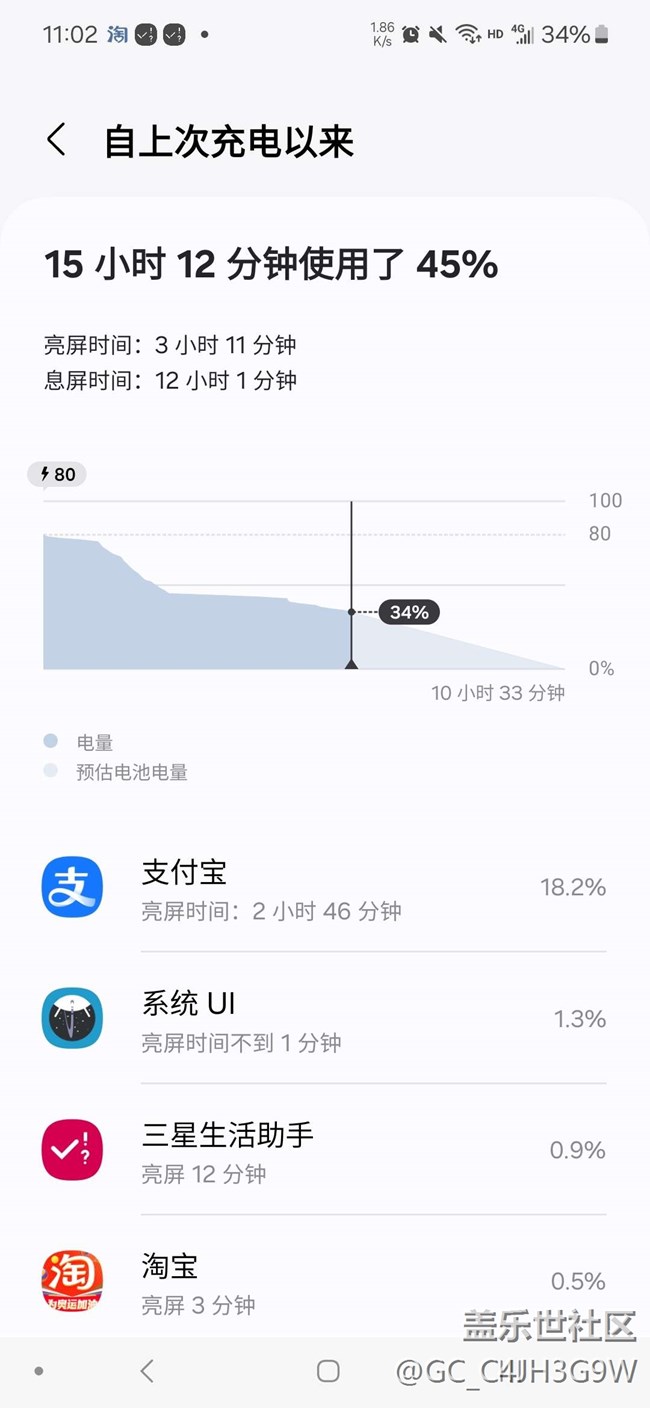Open 三星生活助手 battery usage details

[324, 1150]
